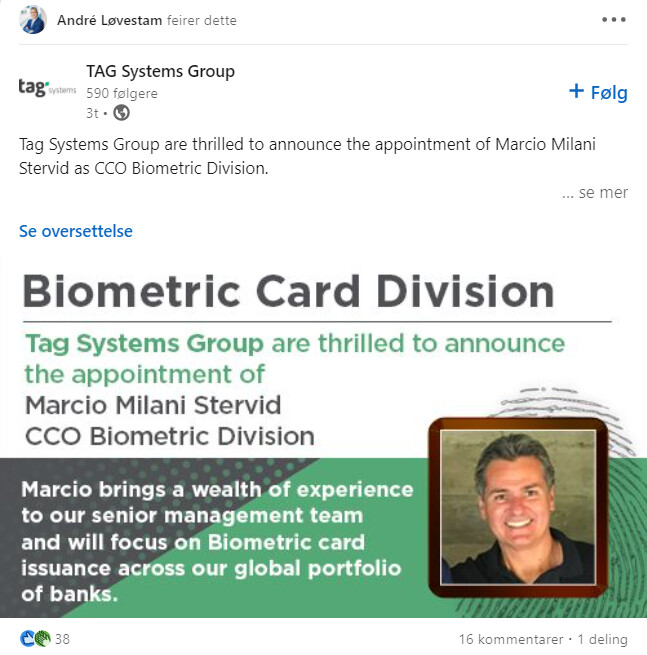647x655 pixels.
Task: Expand post text with 'se mer'
Action: [x=595, y=192]
